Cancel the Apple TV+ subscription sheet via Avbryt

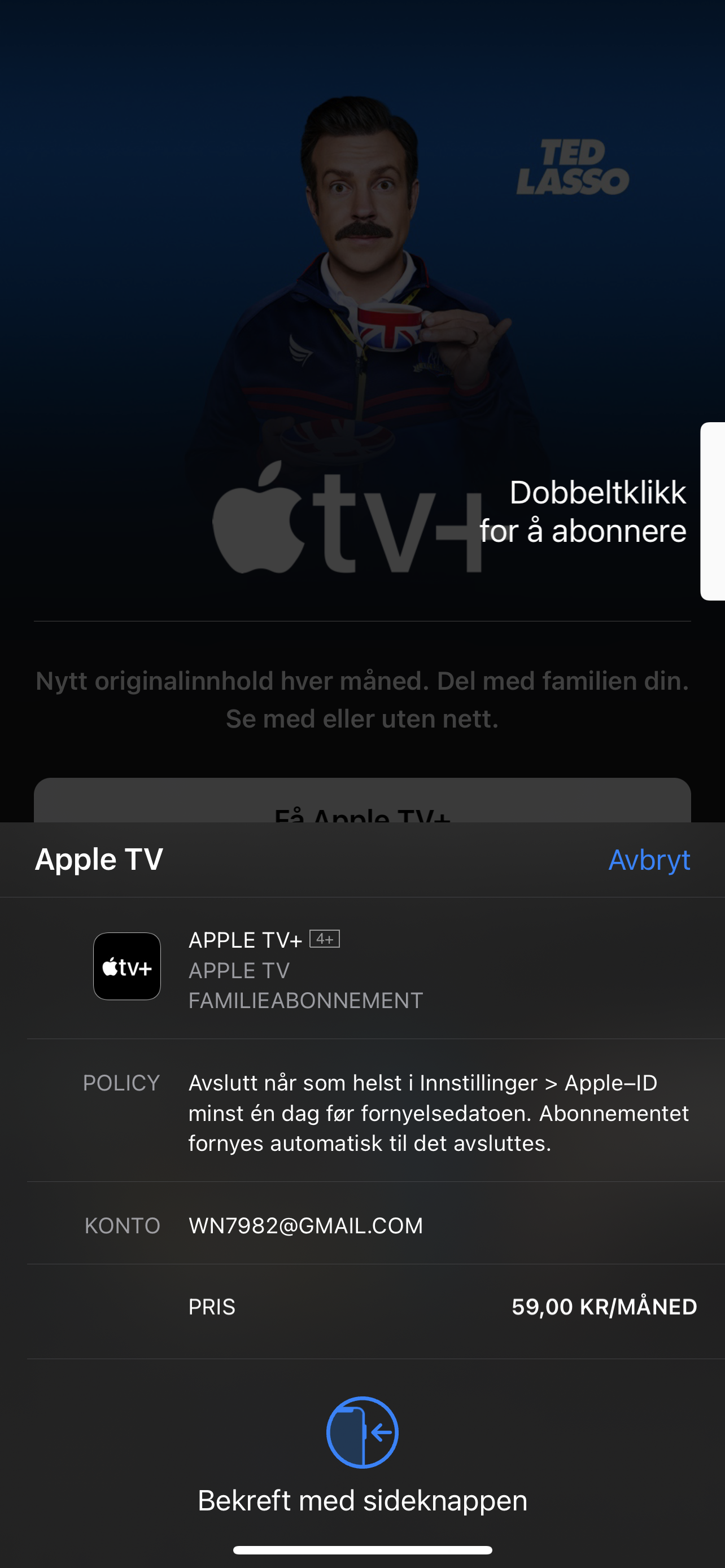point(649,860)
